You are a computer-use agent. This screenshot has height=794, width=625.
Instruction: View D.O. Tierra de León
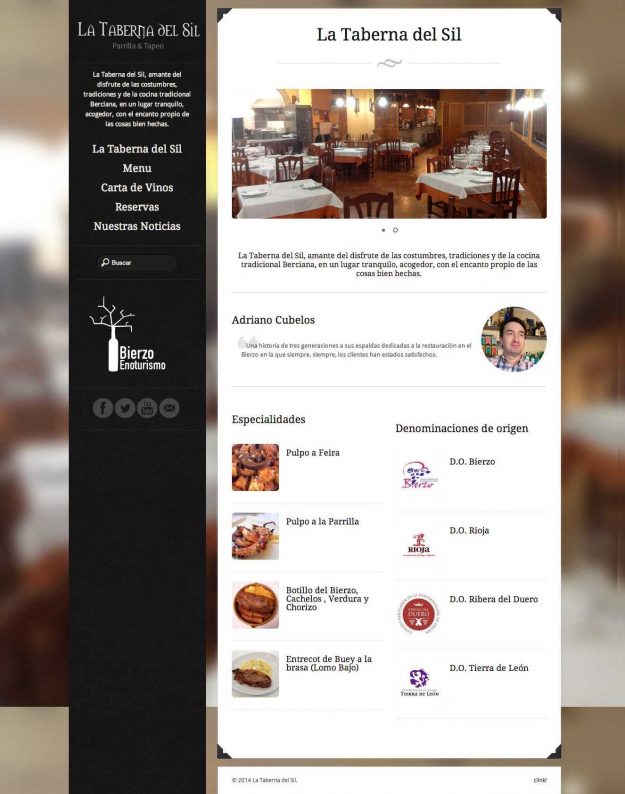click(x=488, y=668)
